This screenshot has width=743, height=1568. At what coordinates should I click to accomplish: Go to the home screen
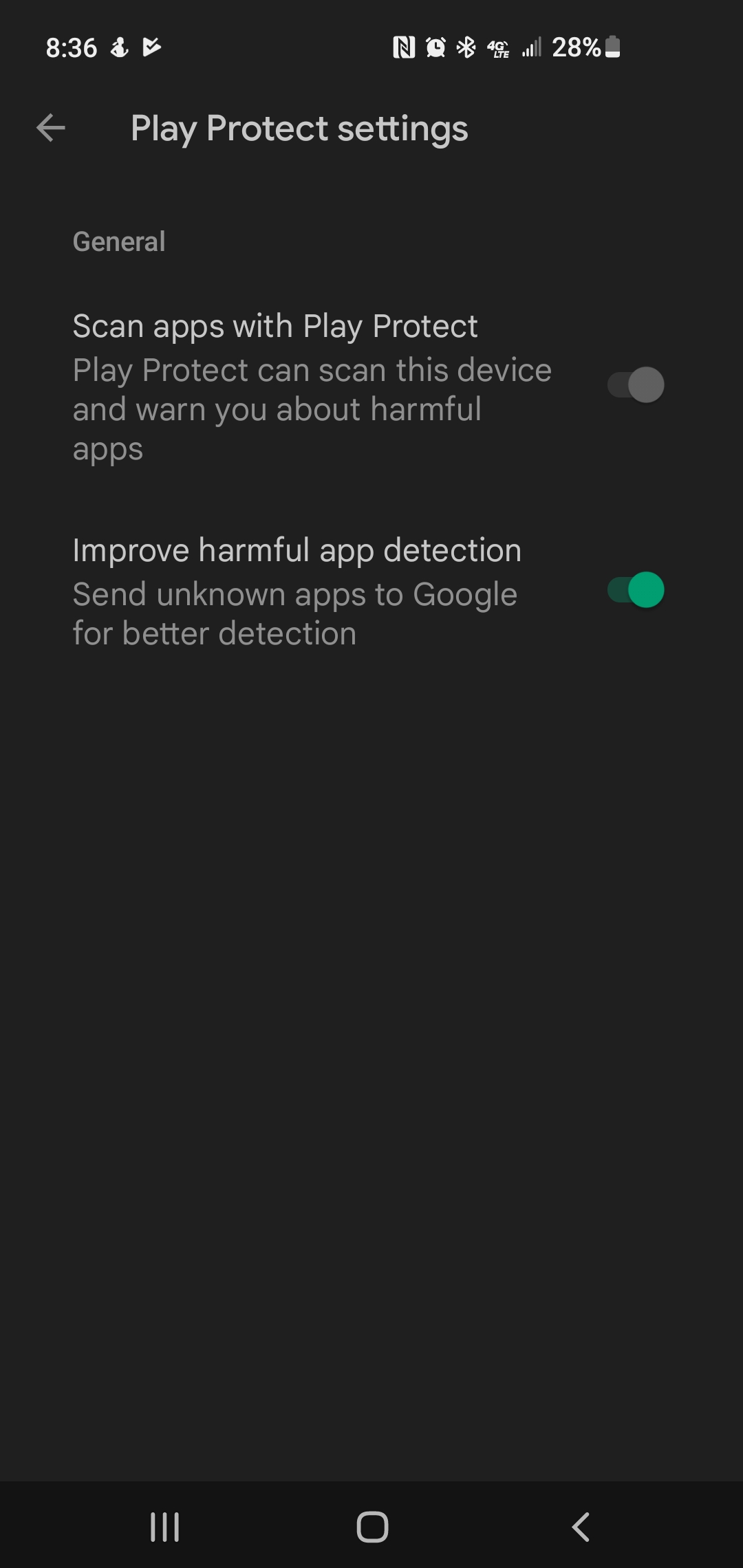click(x=372, y=1527)
